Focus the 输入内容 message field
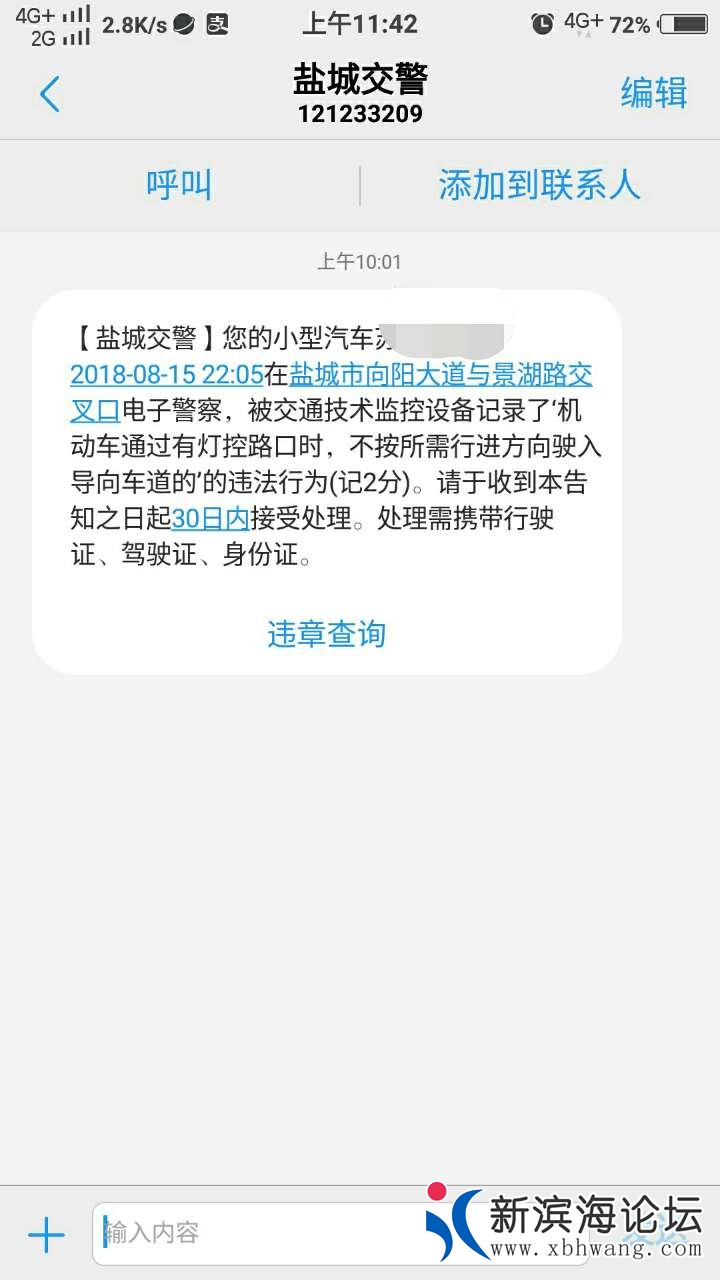Image resolution: width=720 pixels, height=1280 pixels. click(x=260, y=1233)
